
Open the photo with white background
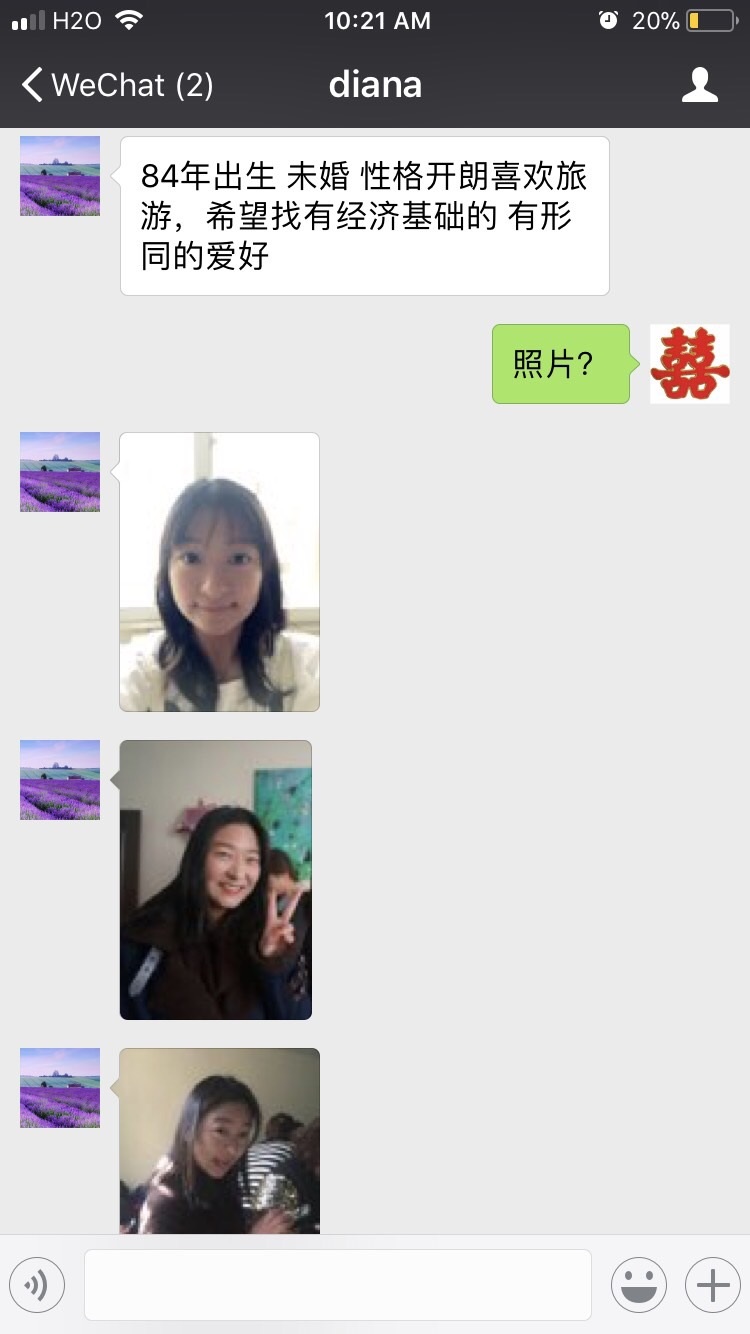pyautogui.click(x=220, y=572)
